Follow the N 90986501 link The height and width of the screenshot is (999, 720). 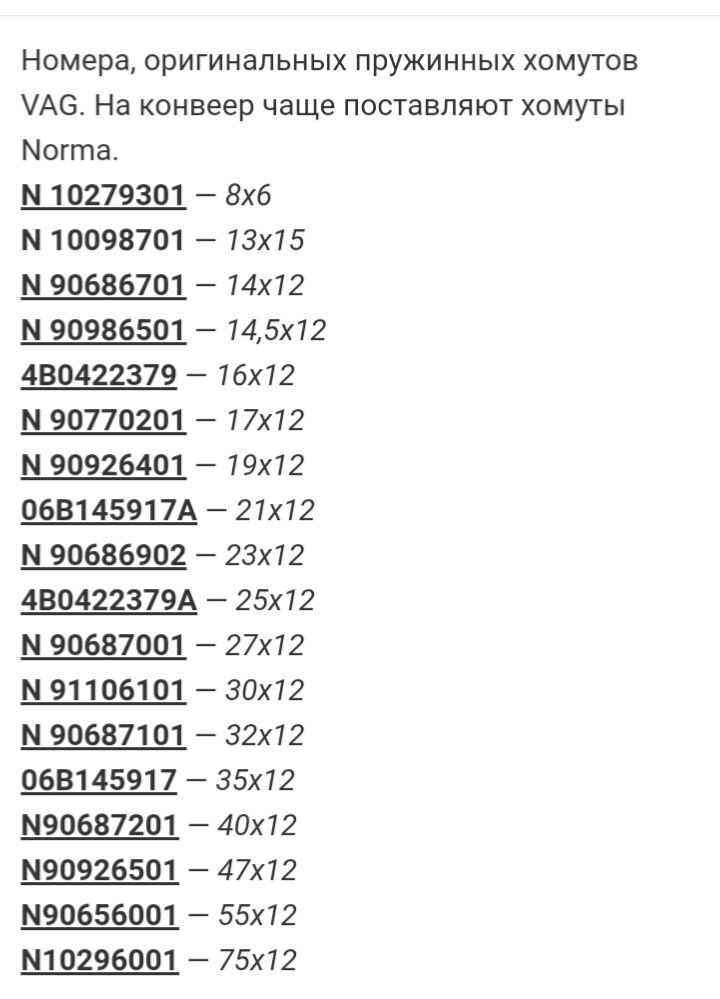point(103,331)
